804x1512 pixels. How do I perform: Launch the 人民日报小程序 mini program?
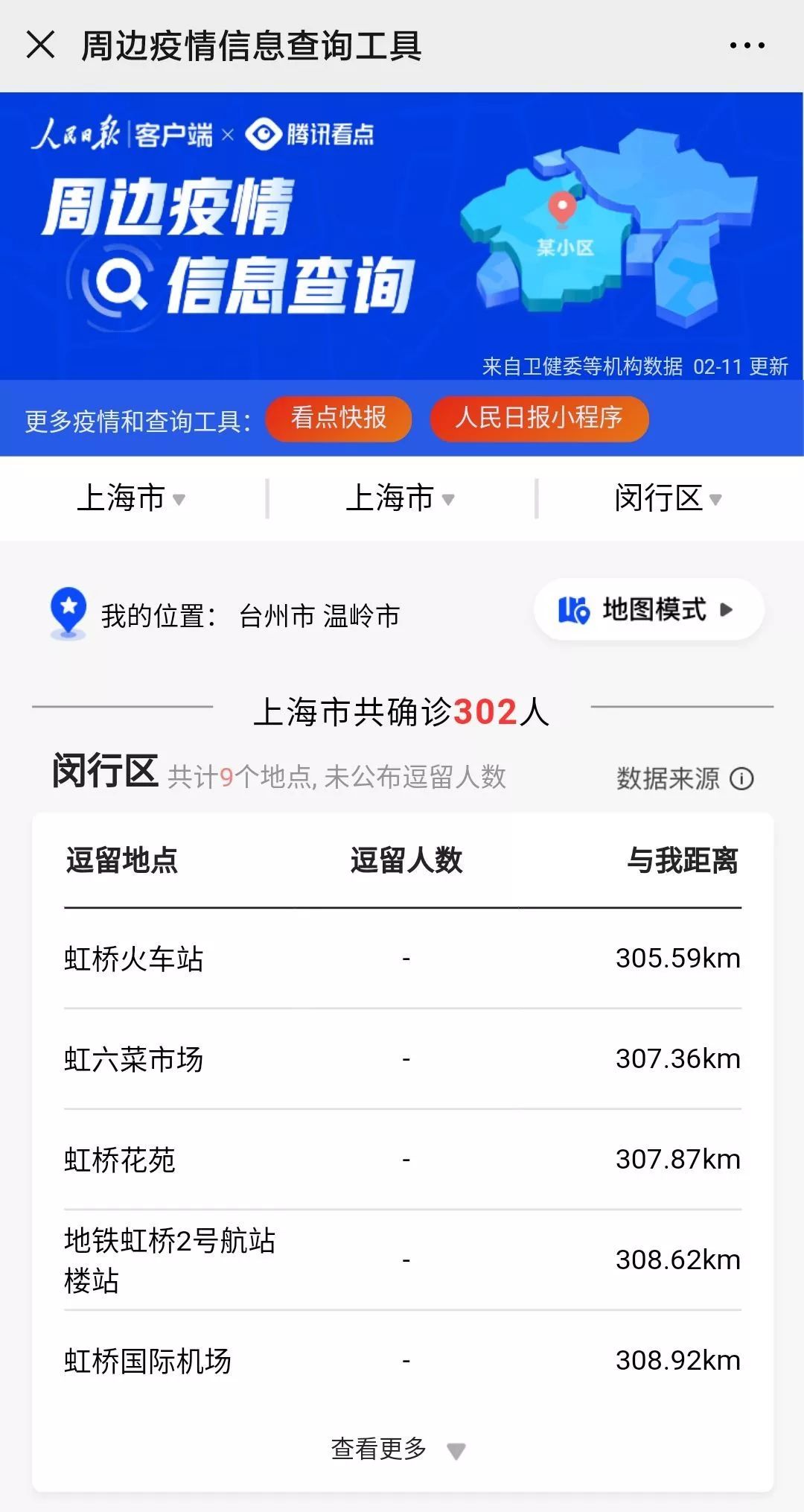539,418
